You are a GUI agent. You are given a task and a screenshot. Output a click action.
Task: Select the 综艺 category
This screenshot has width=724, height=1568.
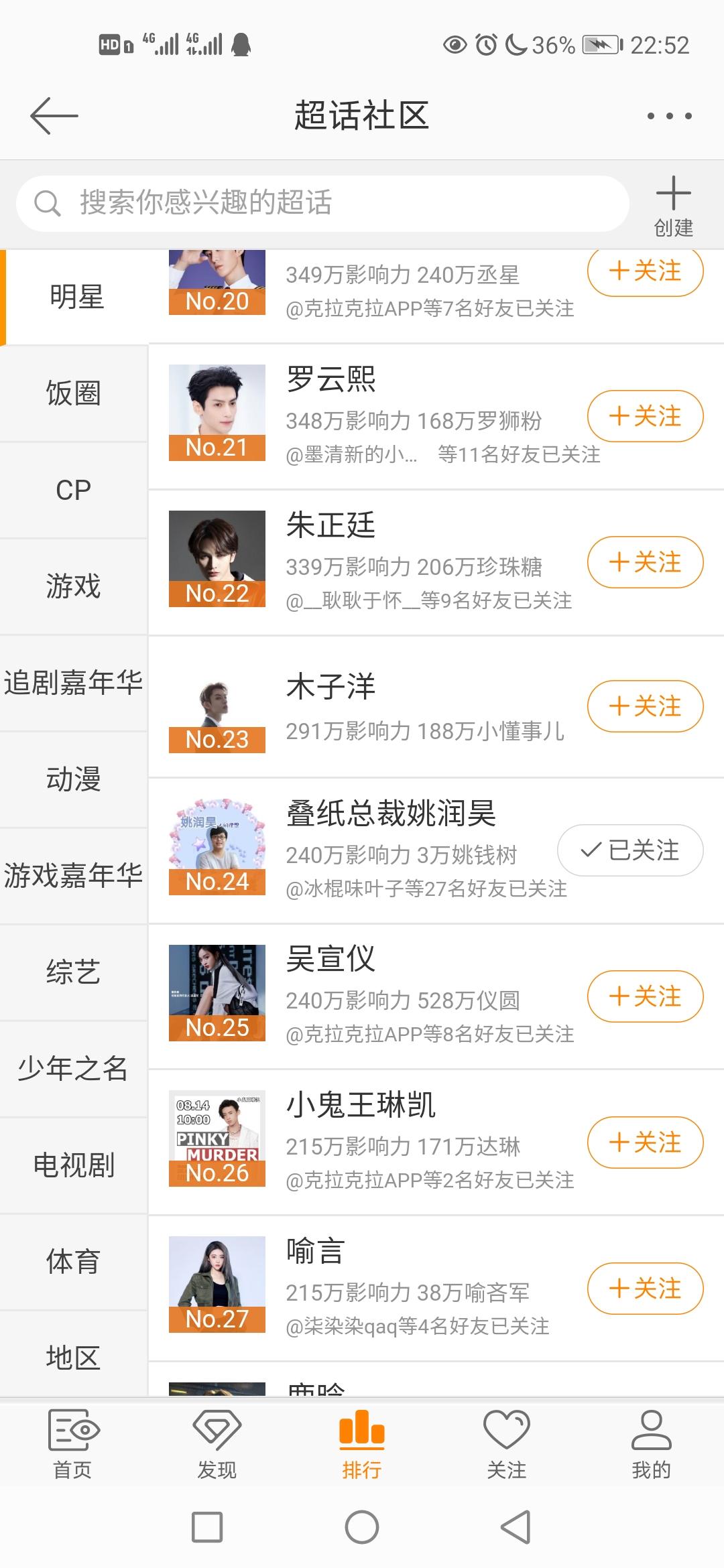74,972
